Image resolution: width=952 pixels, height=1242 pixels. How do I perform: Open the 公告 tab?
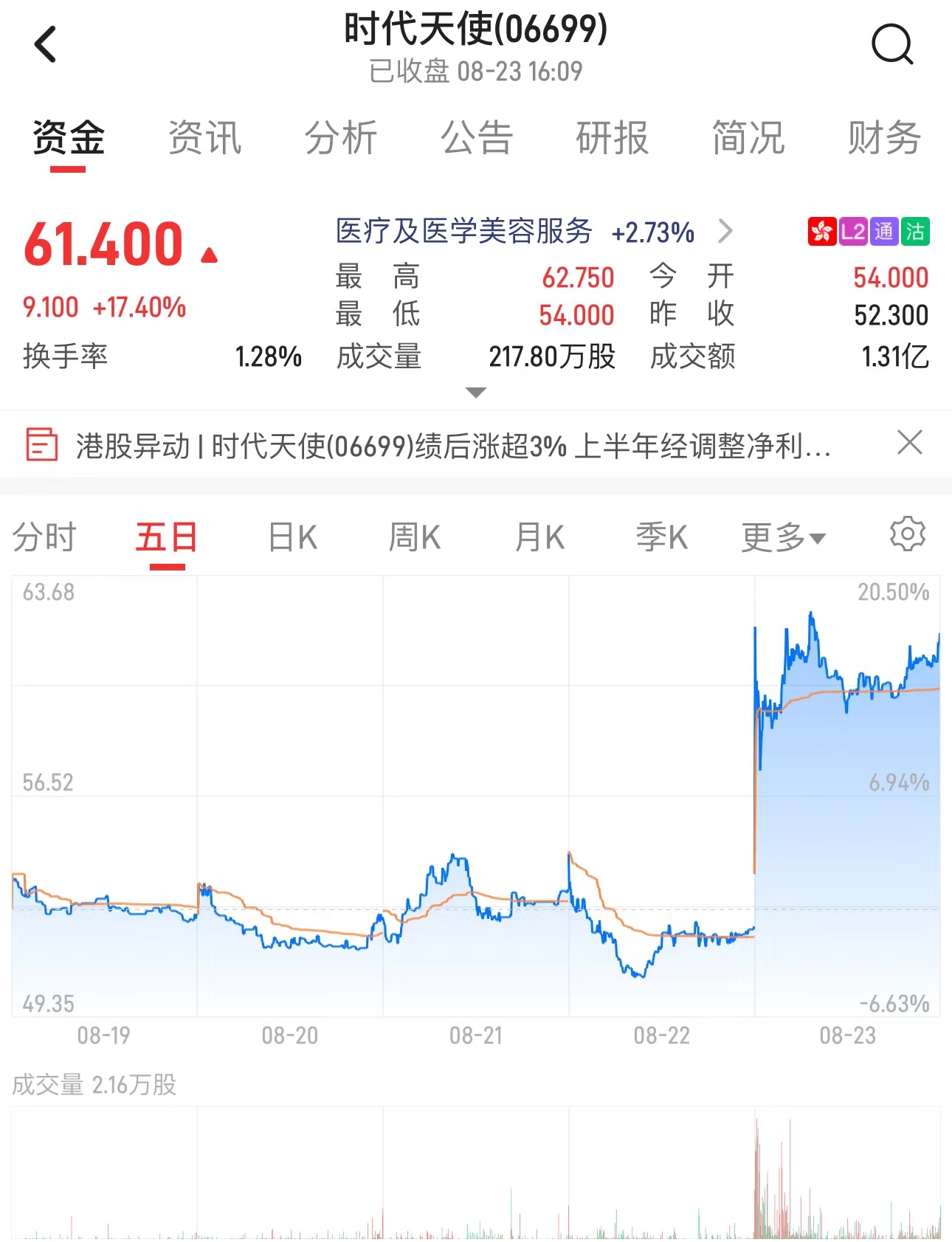(x=476, y=138)
